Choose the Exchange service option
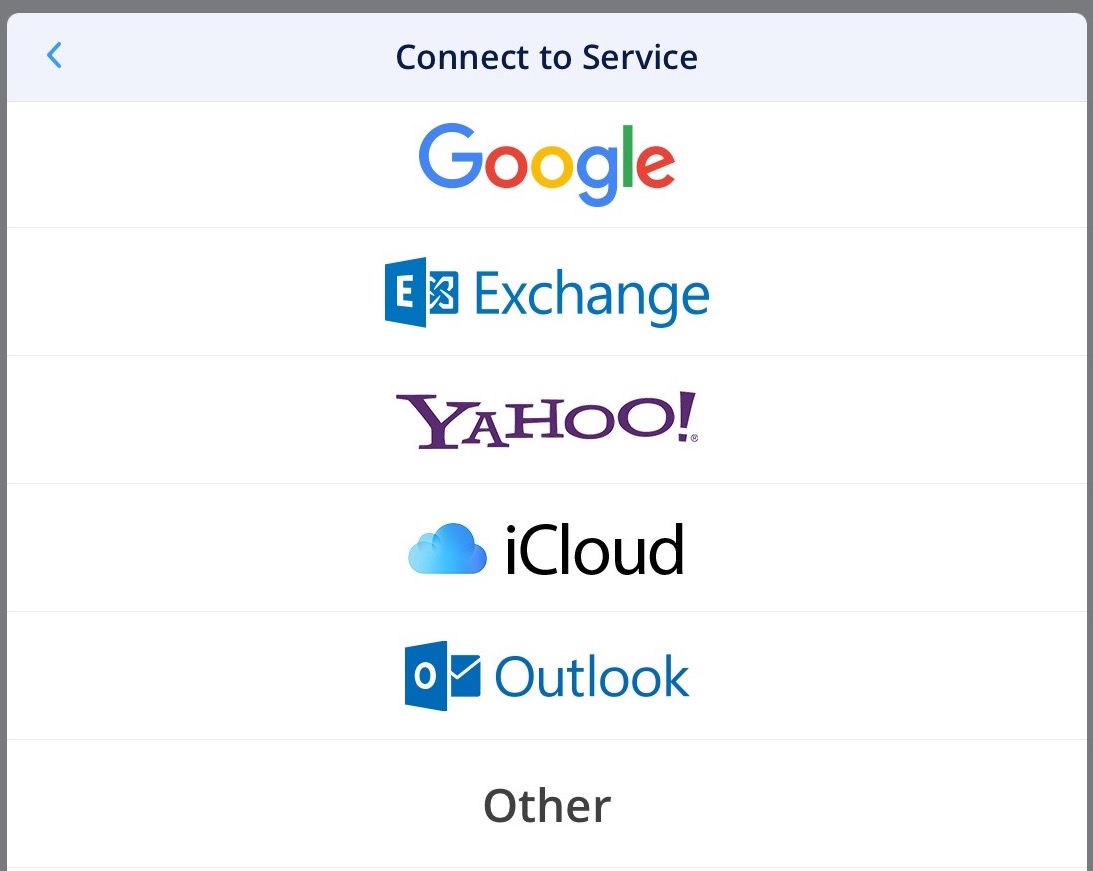The height and width of the screenshot is (871, 1093). (546, 292)
